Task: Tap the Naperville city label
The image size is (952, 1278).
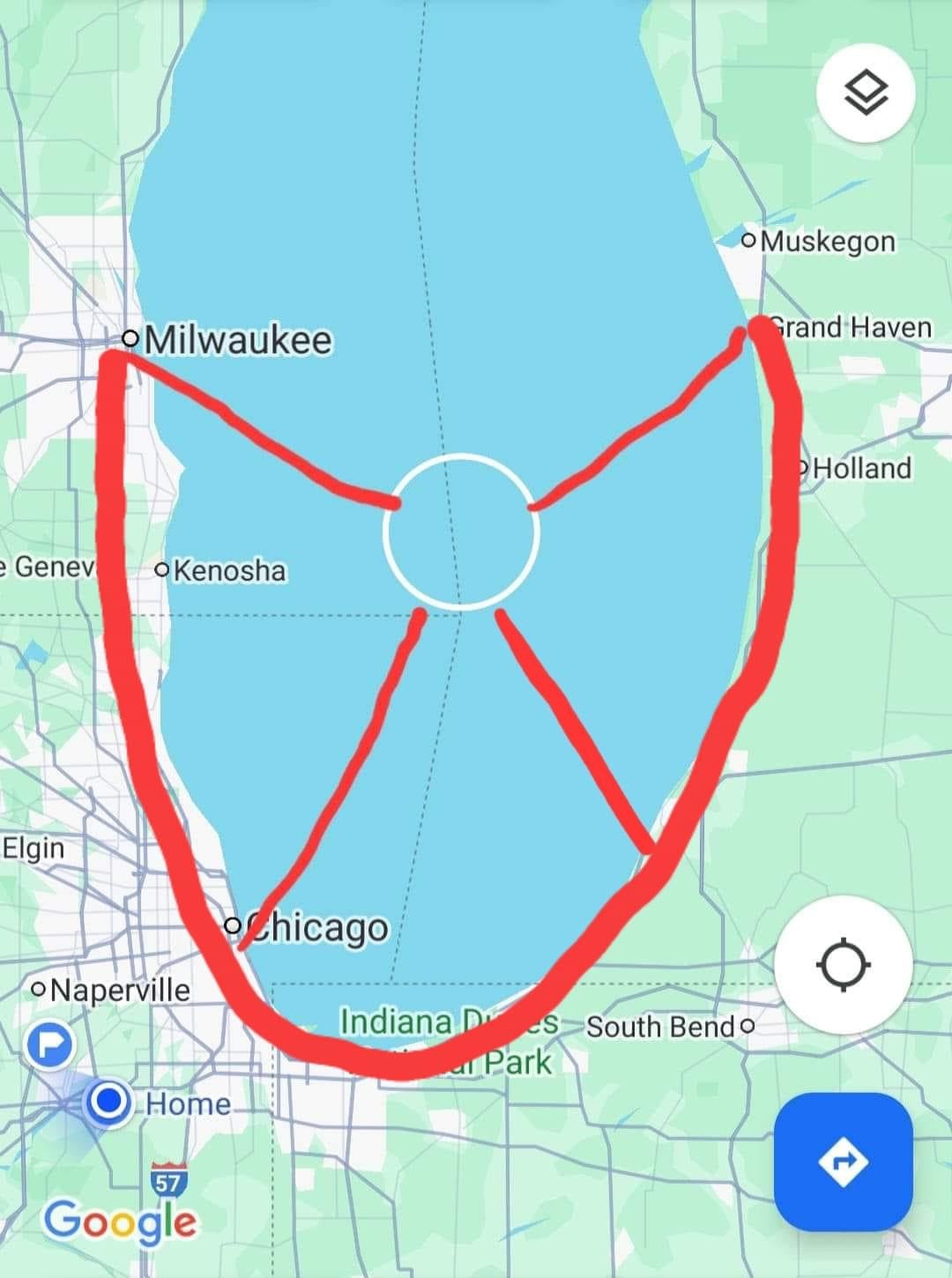Action: (x=119, y=990)
